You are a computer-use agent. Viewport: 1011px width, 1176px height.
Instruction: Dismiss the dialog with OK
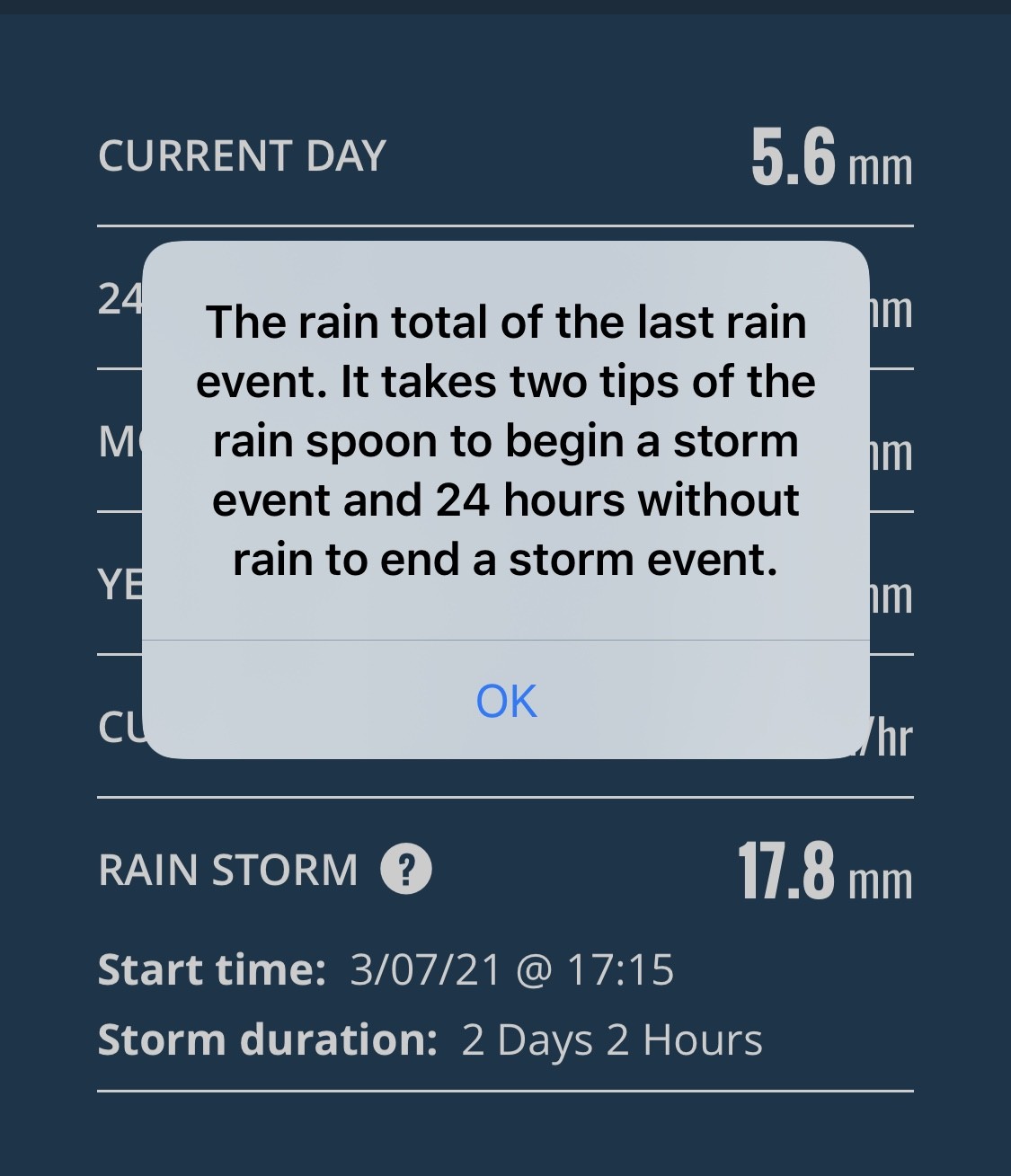click(506, 700)
